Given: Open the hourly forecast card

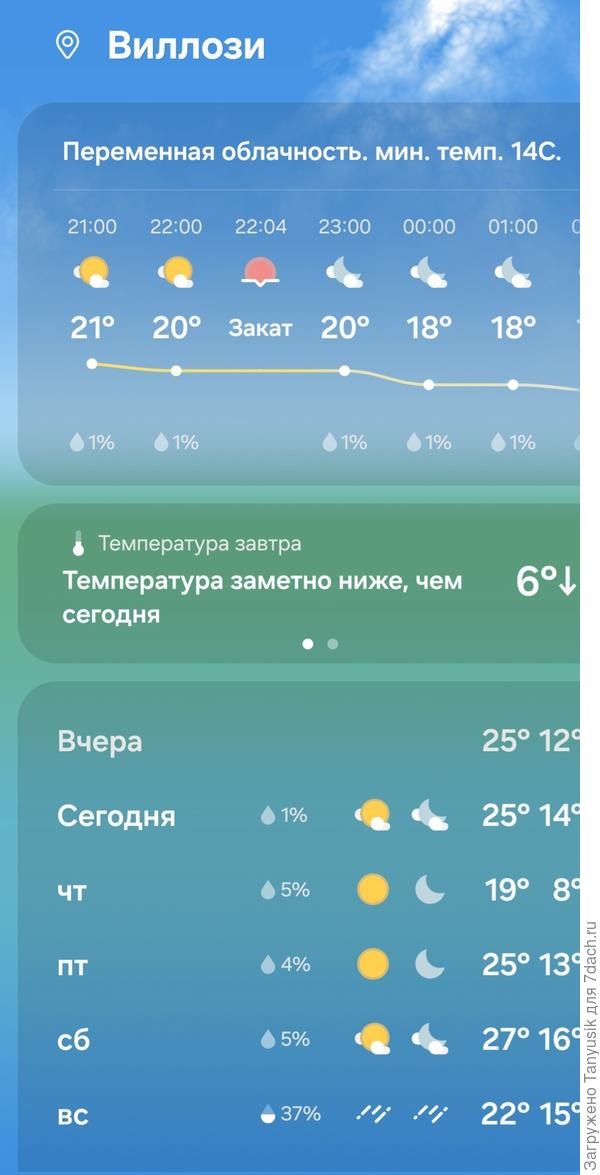Looking at the screenshot, I should click(299, 294).
